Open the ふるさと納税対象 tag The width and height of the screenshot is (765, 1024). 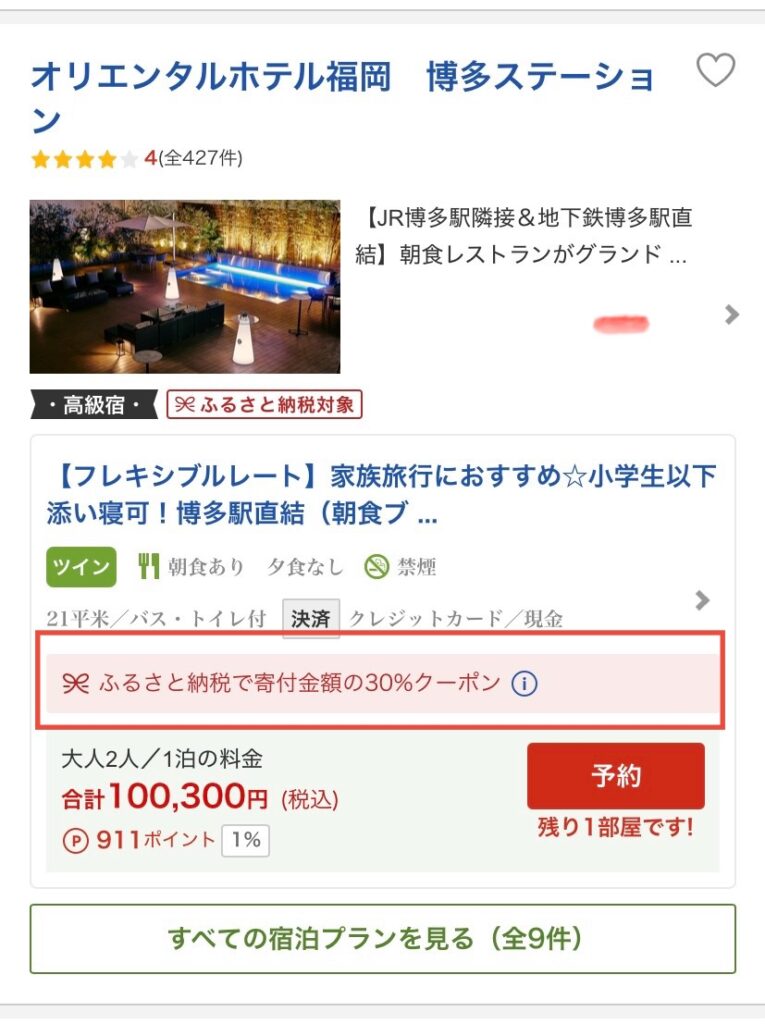click(265, 405)
